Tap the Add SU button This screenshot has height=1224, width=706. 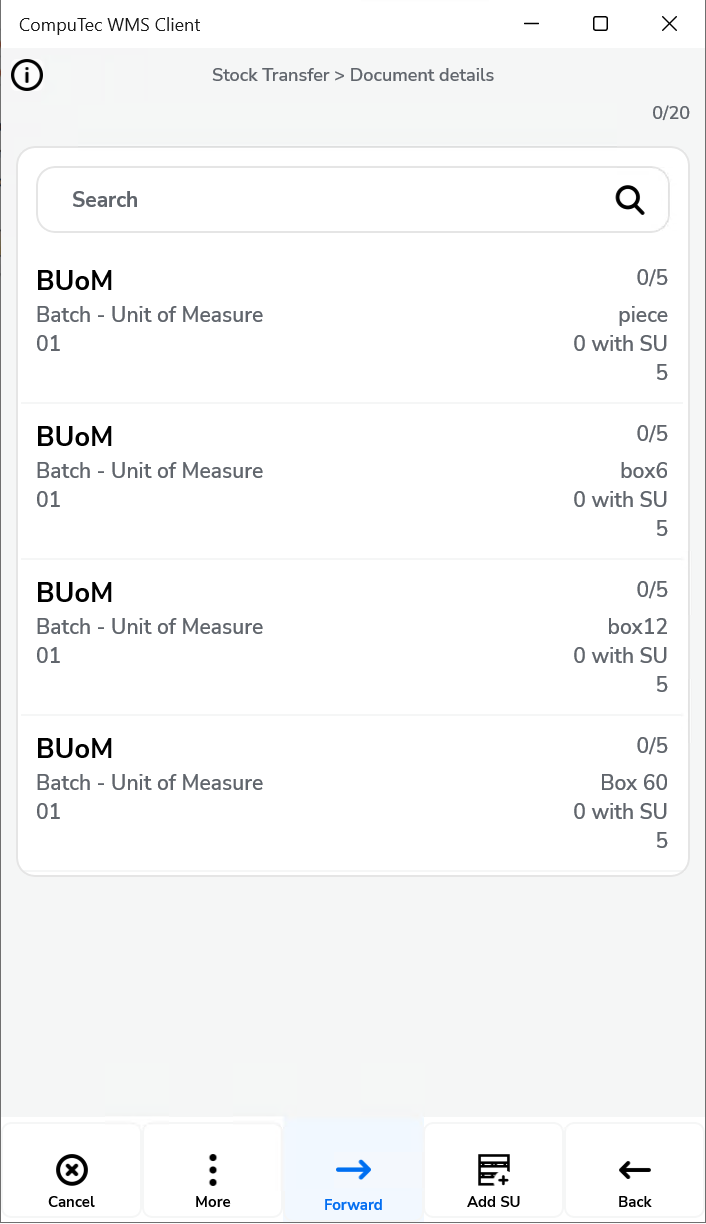(494, 1180)
